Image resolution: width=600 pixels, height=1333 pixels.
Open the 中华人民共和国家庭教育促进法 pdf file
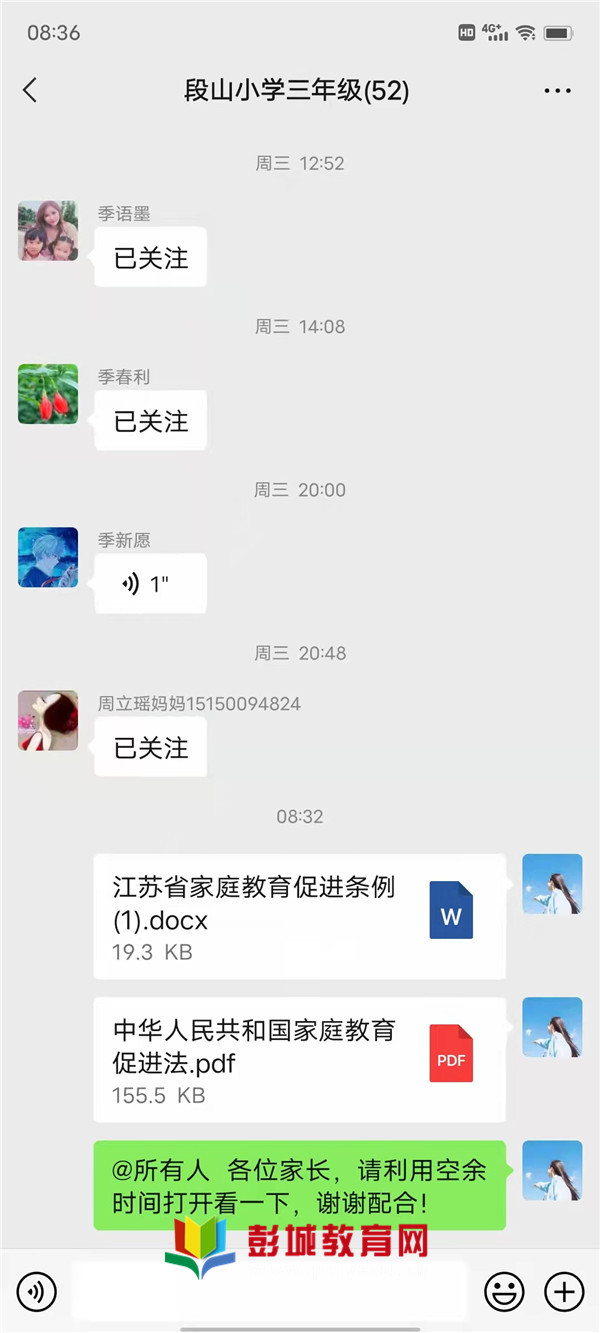coord(299,1060)
